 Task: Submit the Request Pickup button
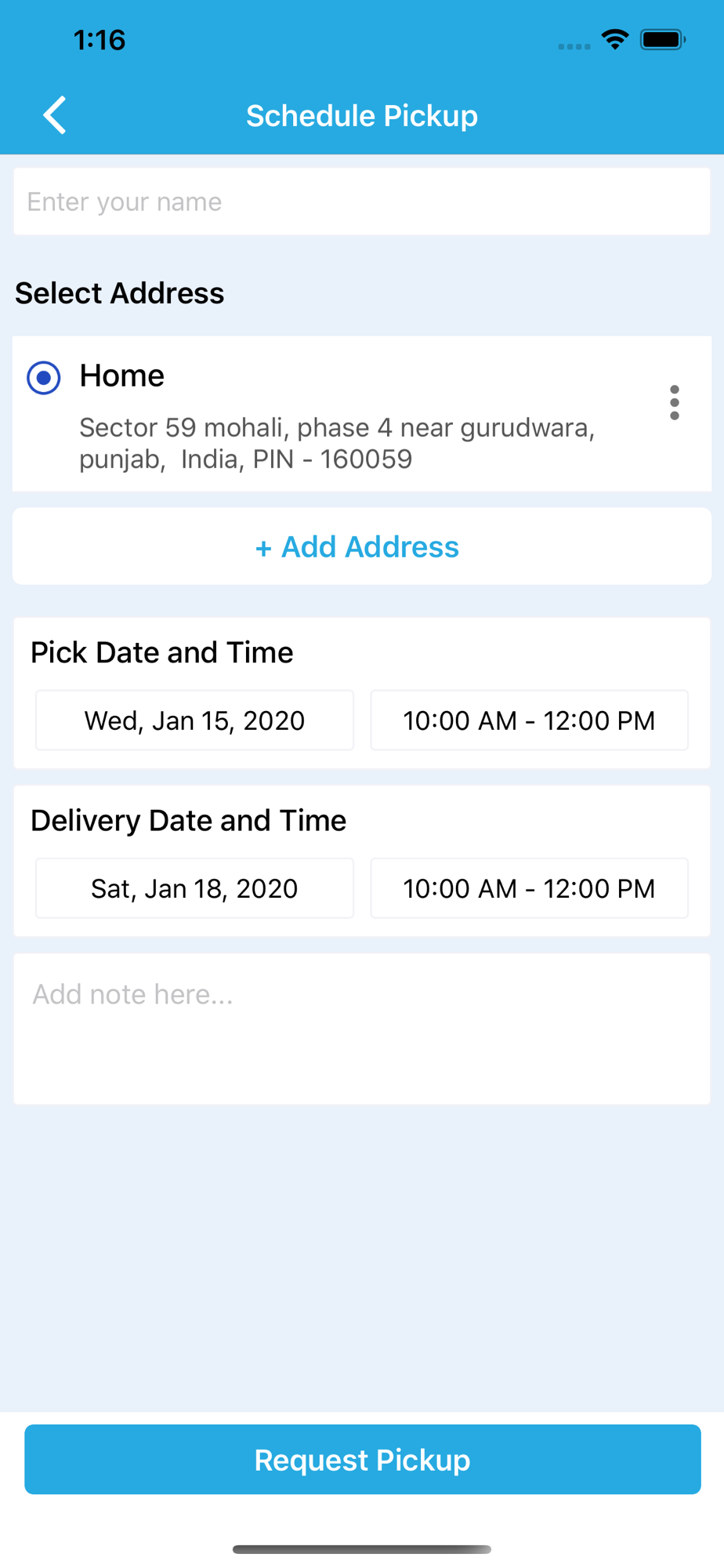(x=362, y=1460)
